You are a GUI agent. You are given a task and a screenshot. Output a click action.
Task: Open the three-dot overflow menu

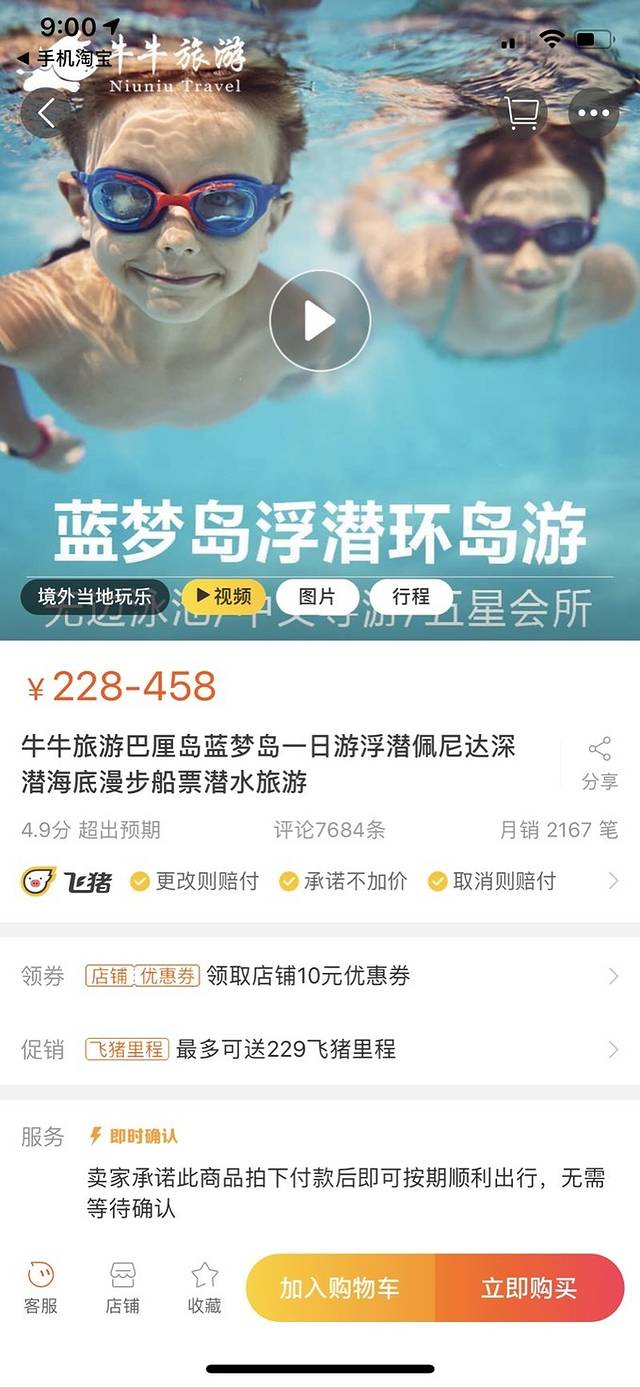tap(593, 114)
